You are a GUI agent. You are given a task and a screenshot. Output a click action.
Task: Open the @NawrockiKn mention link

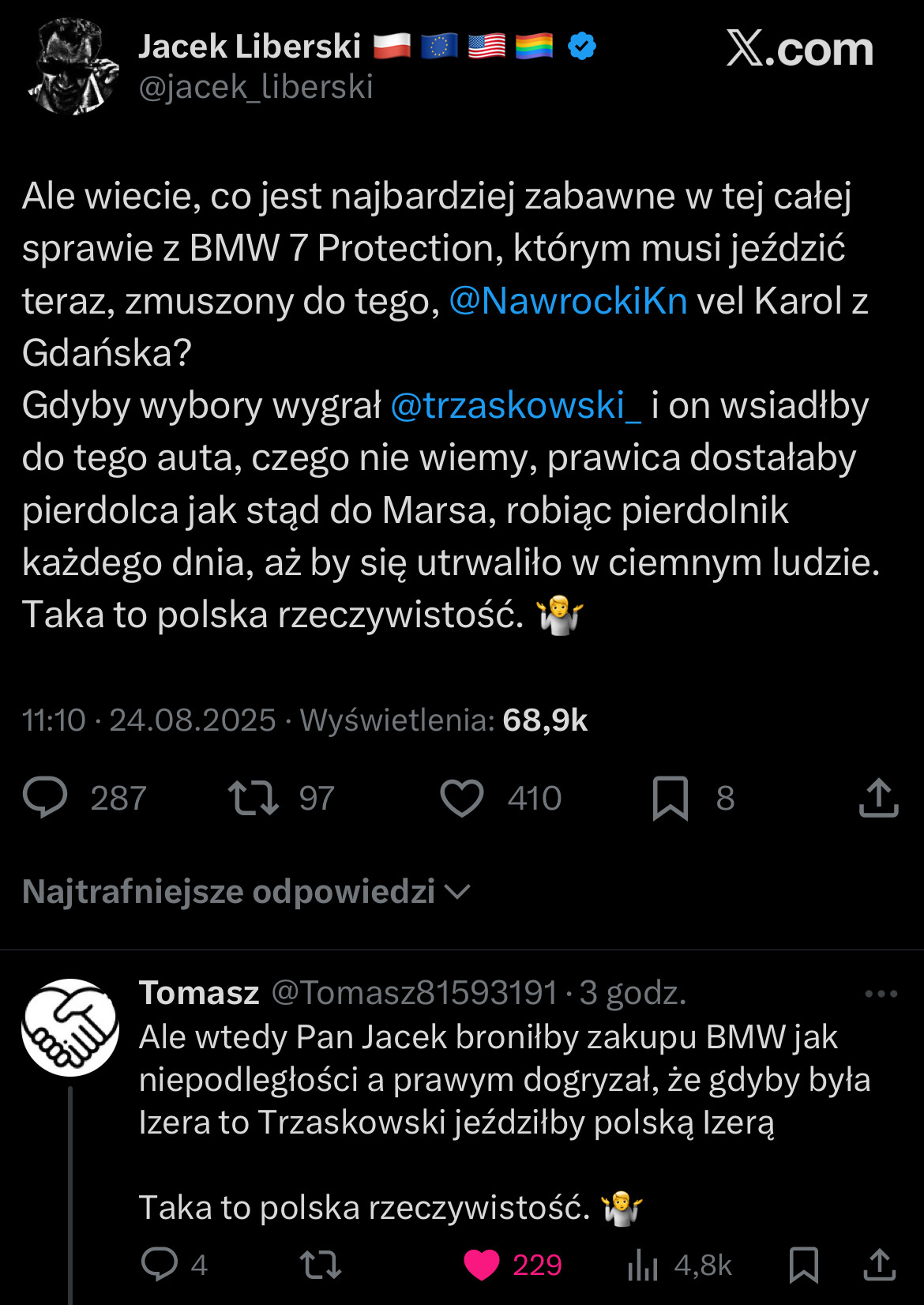click(x=568, y=301)
